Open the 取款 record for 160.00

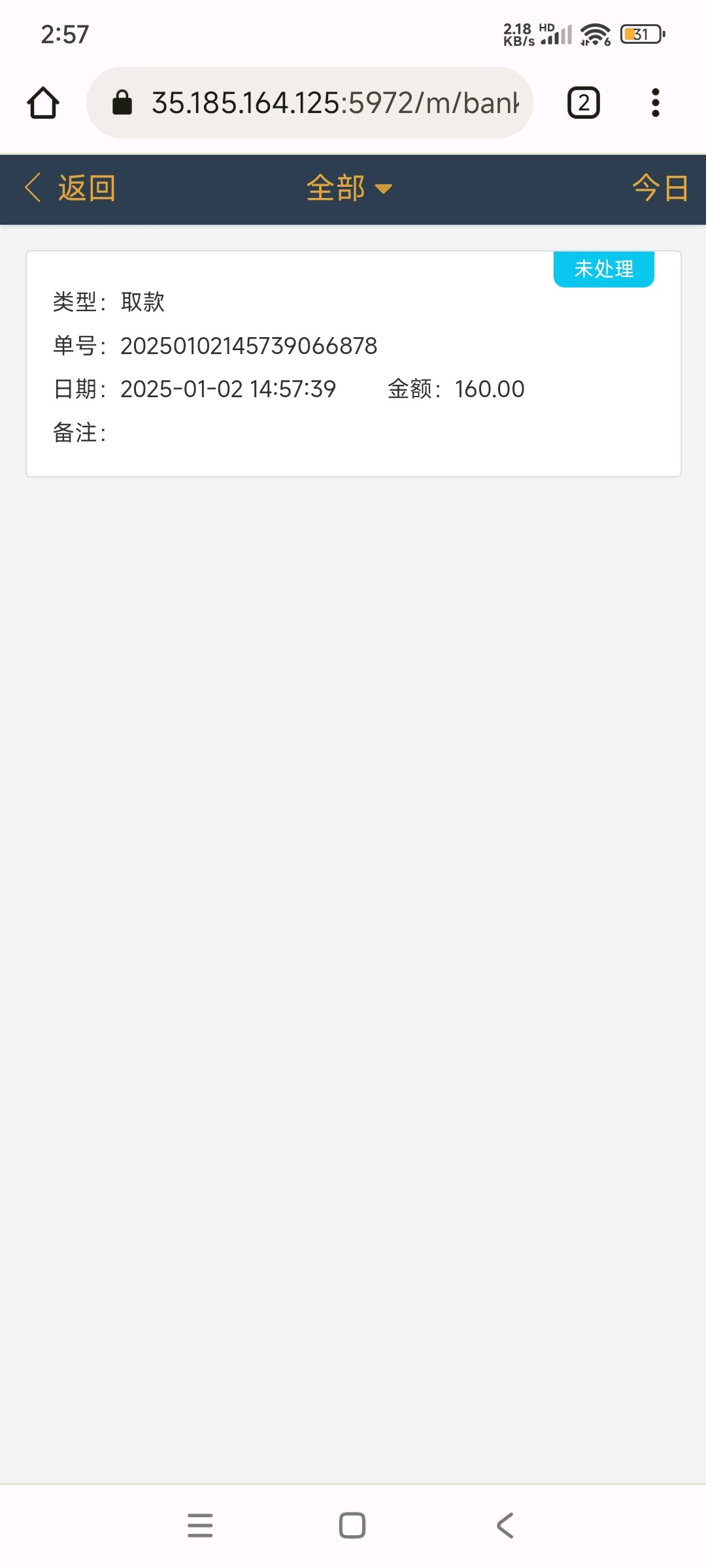353,364
